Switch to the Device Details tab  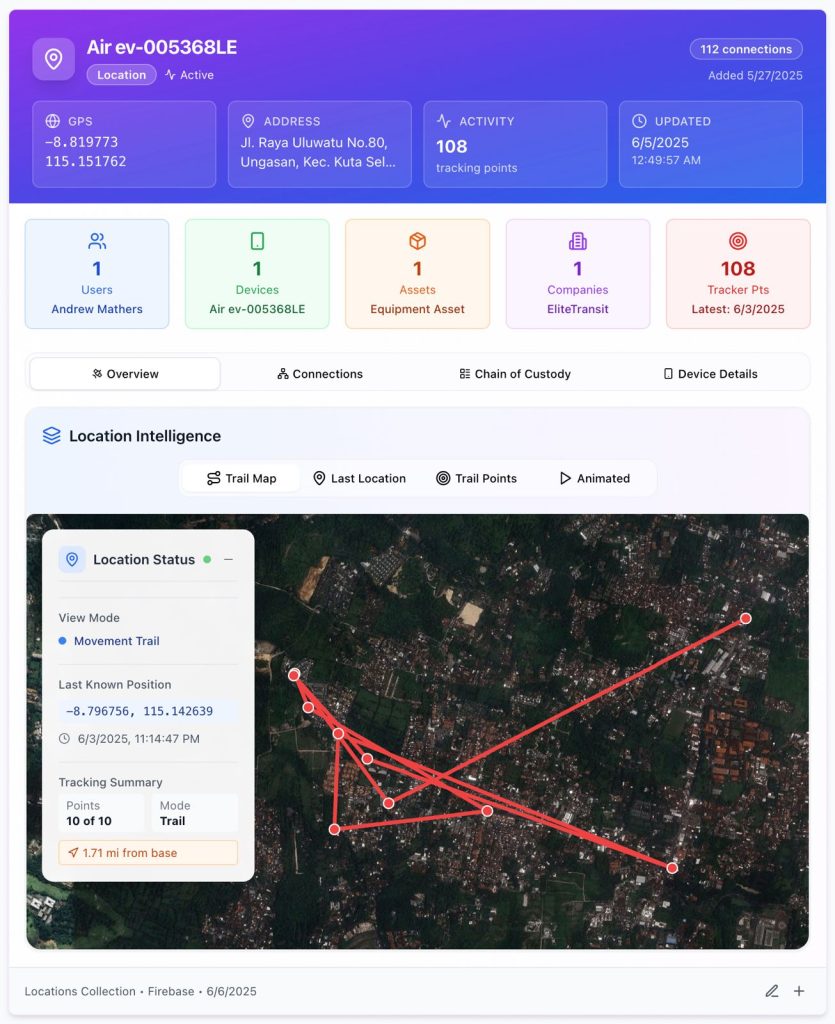click(x=711, y=374)
